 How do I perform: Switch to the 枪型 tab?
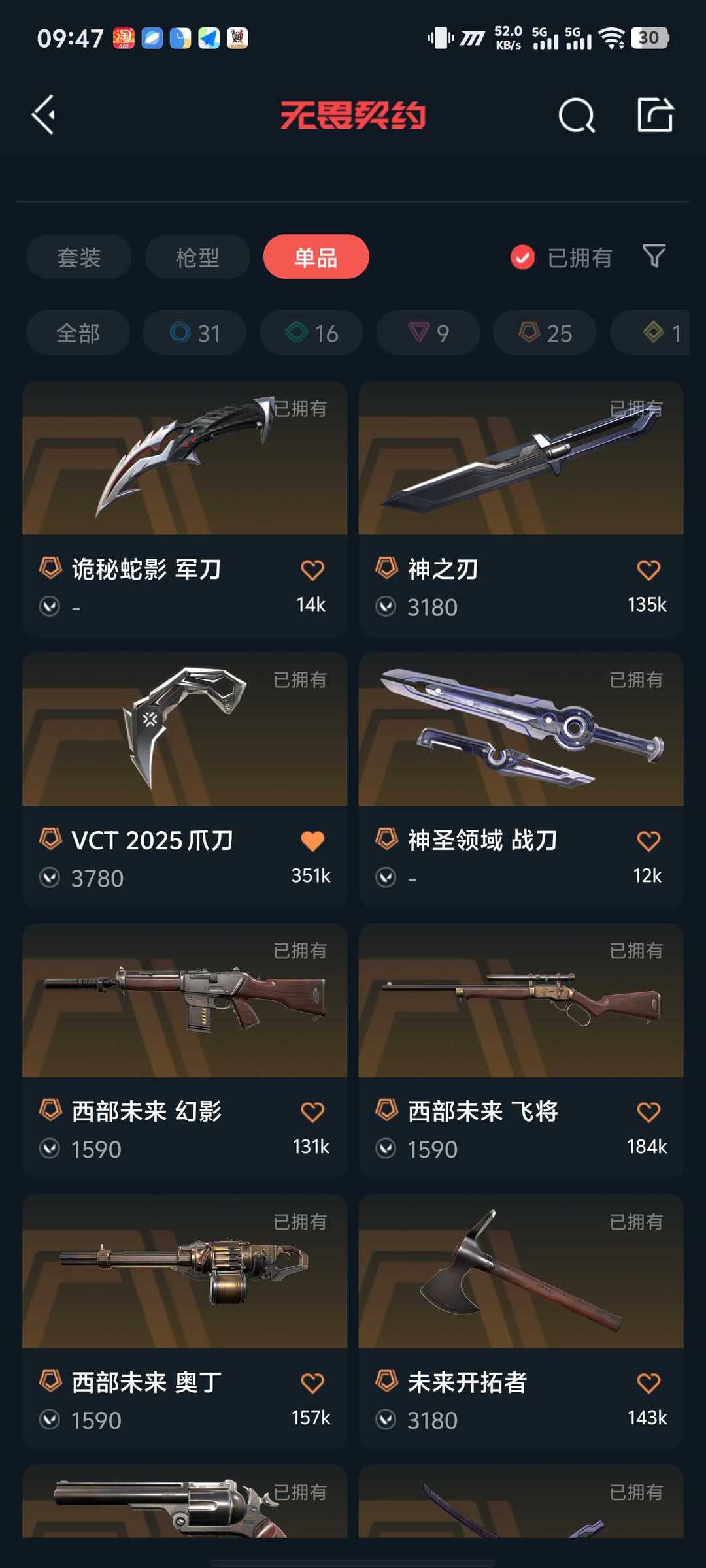(x=197, y=257)
